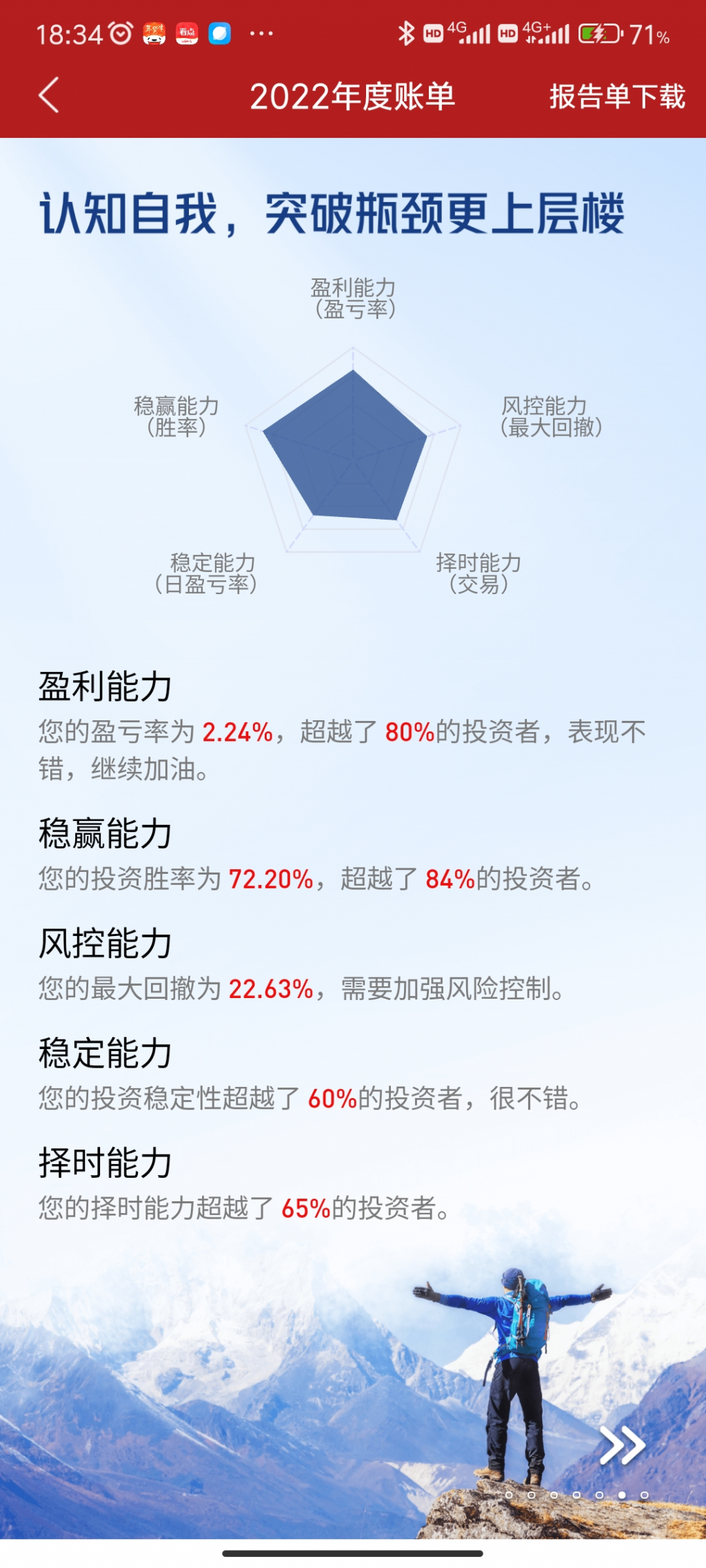
Task: Tap the double-arrow next page icon
Action: click(x=622, y=1445)
